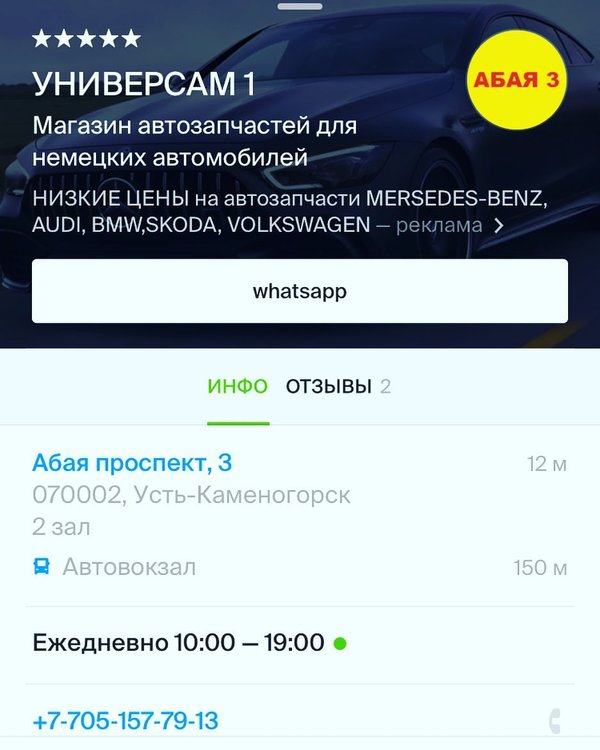Switch to the ОТЗЫВЫ reviews tab

337,387
